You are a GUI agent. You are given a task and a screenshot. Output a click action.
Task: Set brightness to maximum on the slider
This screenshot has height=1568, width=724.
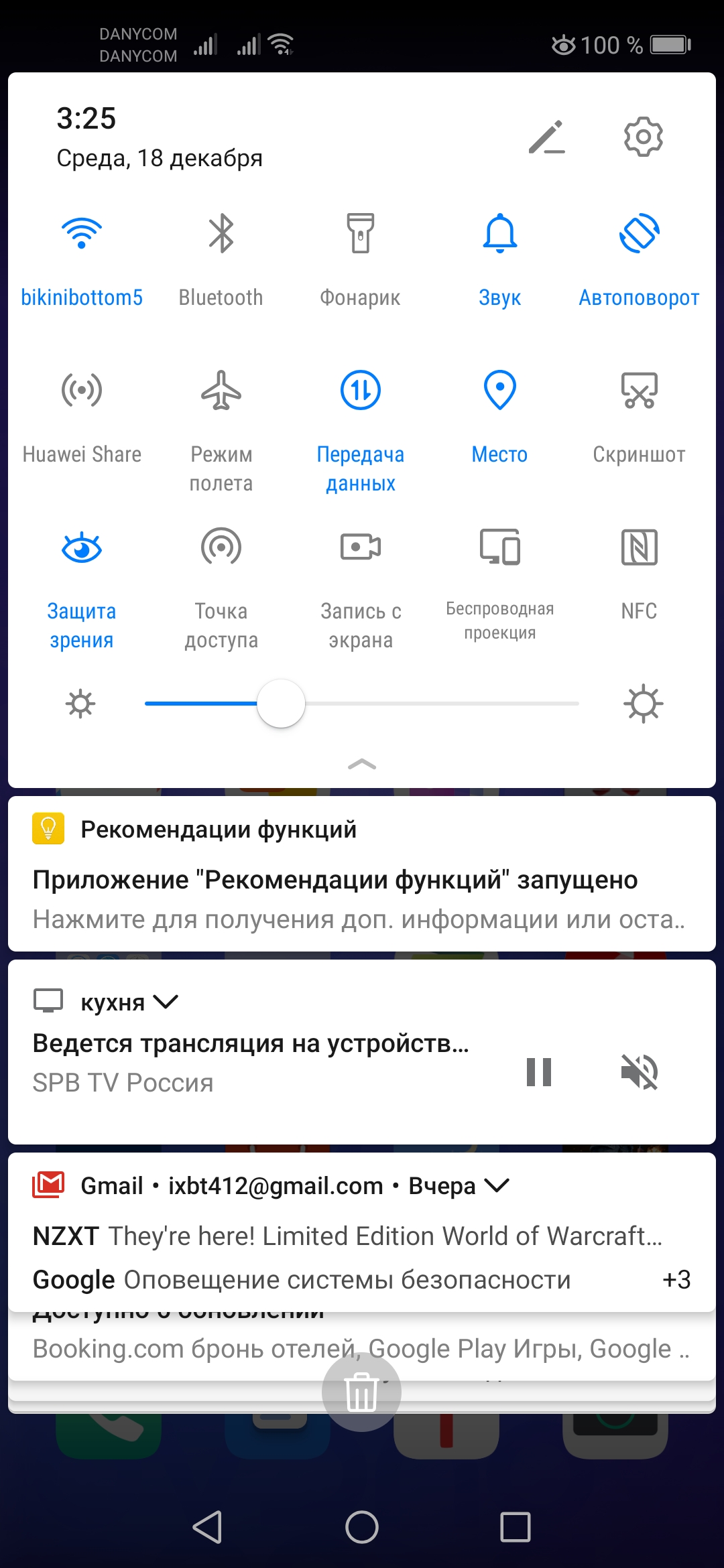[577, 704]
